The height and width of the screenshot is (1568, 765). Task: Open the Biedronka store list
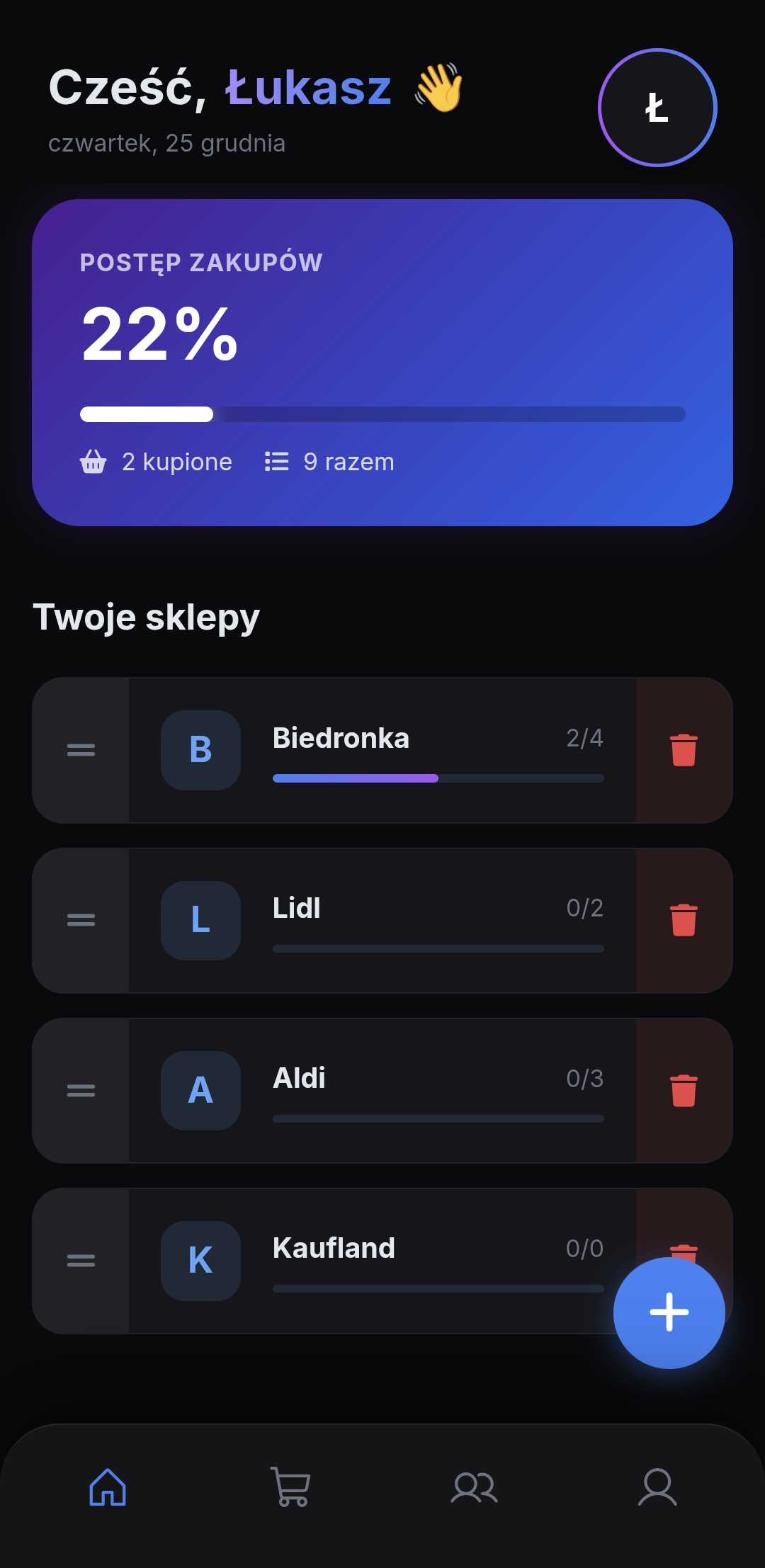tap(382, 750)
